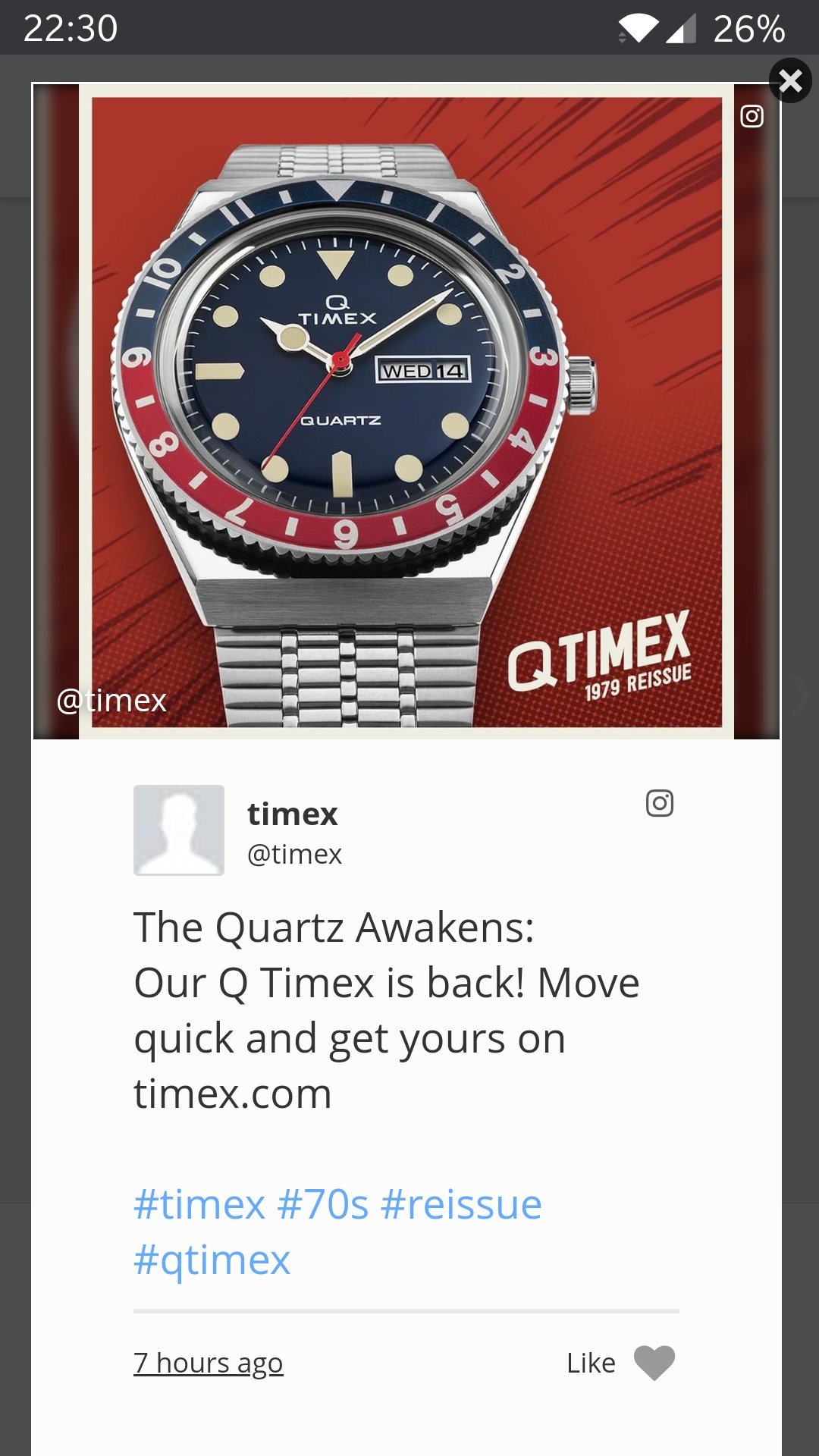Like the Timex post
The width and height of the screenshot is (819, 1456).
click(x=654, y=1363)
